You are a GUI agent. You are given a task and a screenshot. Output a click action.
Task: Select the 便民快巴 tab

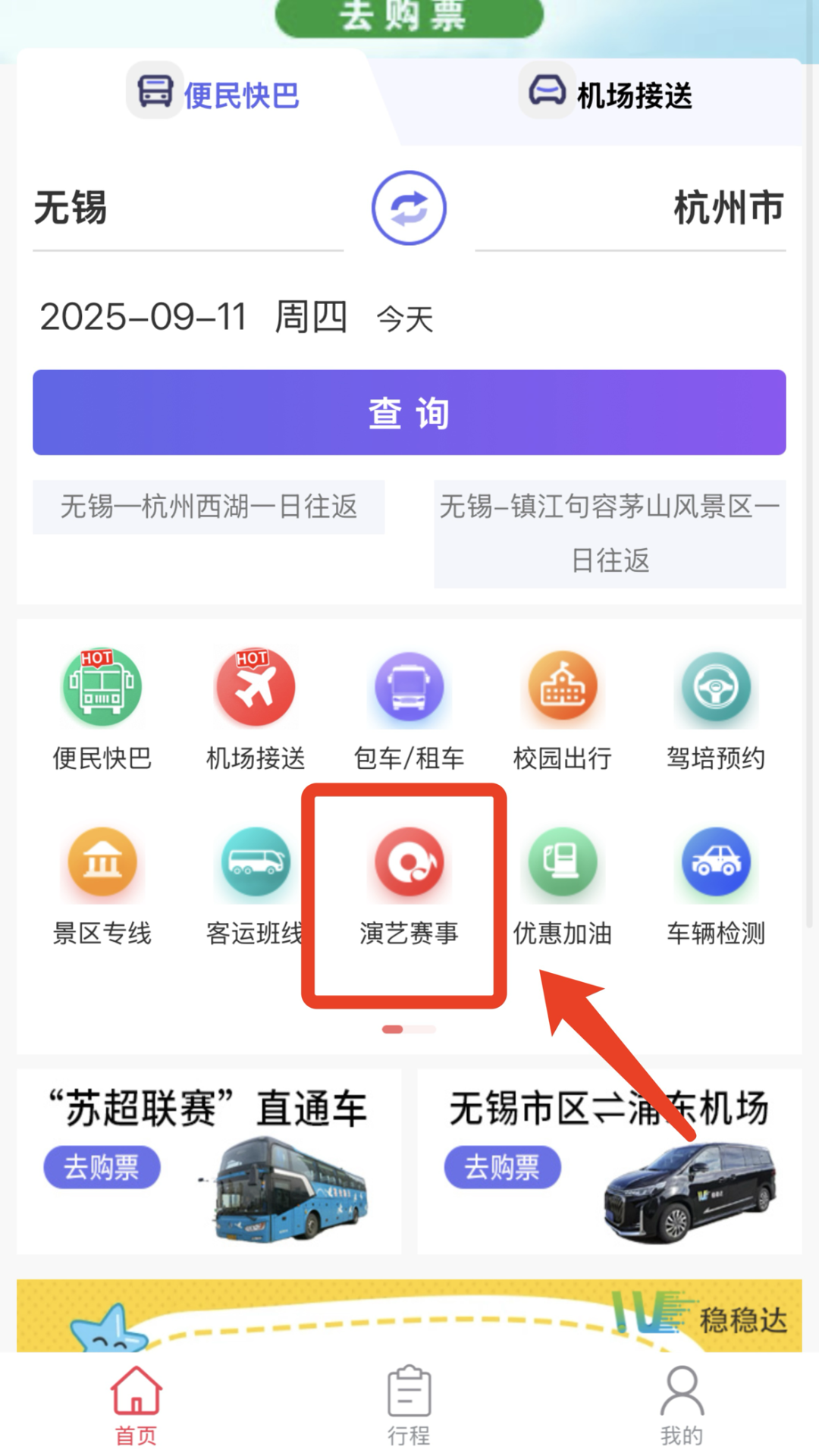tap(214, 95)
